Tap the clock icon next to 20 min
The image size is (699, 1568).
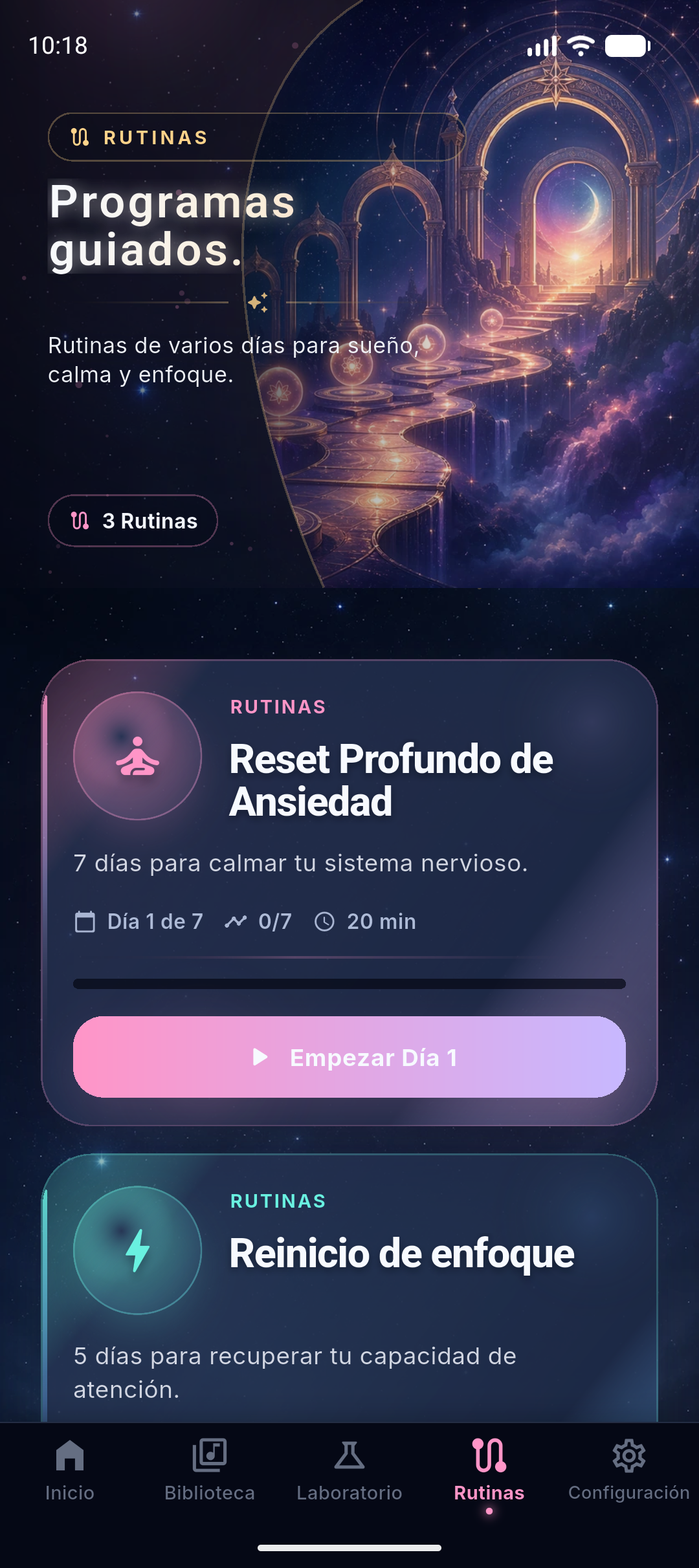click(324, 920)
